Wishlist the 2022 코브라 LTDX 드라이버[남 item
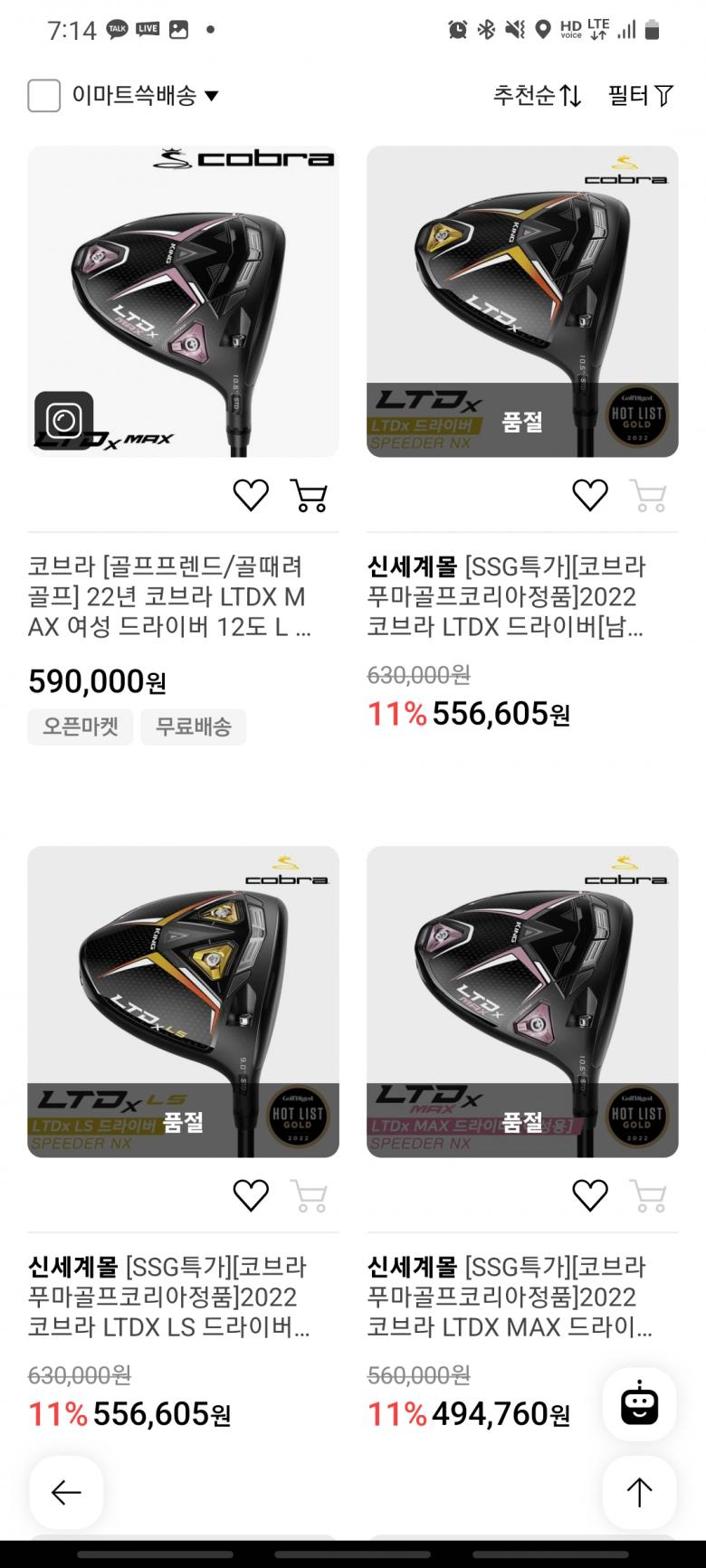The height and width of the screenshot is (1568, 706). coord(590,495)
